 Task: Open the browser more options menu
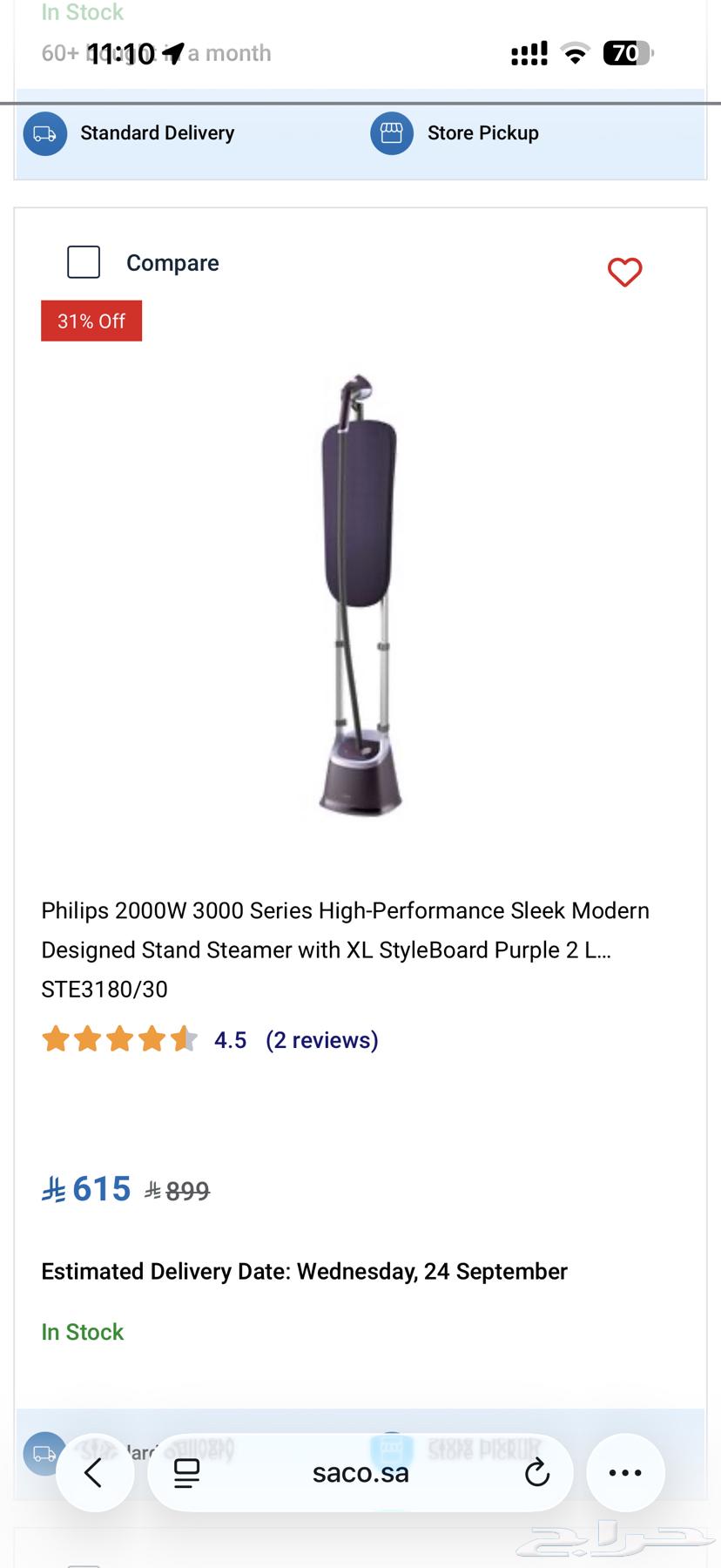pos(625,1473)
